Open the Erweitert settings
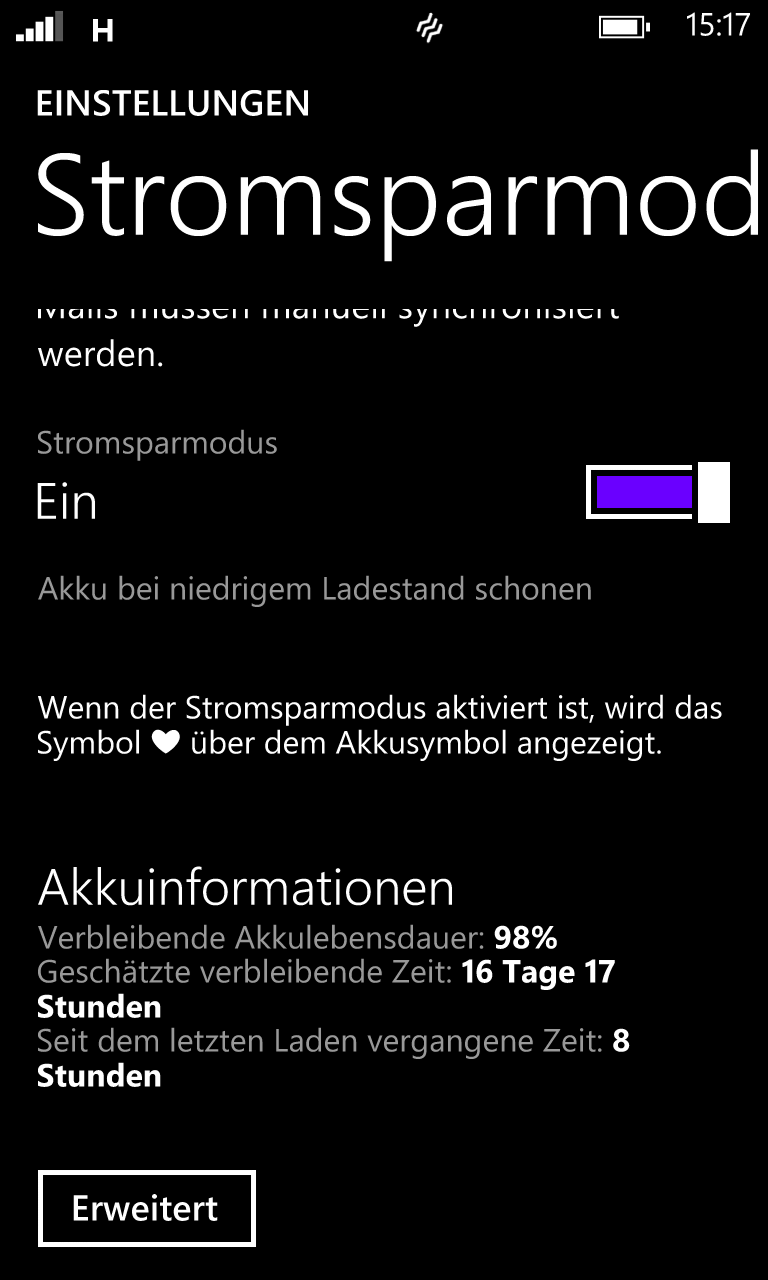 coord(147,1208)
